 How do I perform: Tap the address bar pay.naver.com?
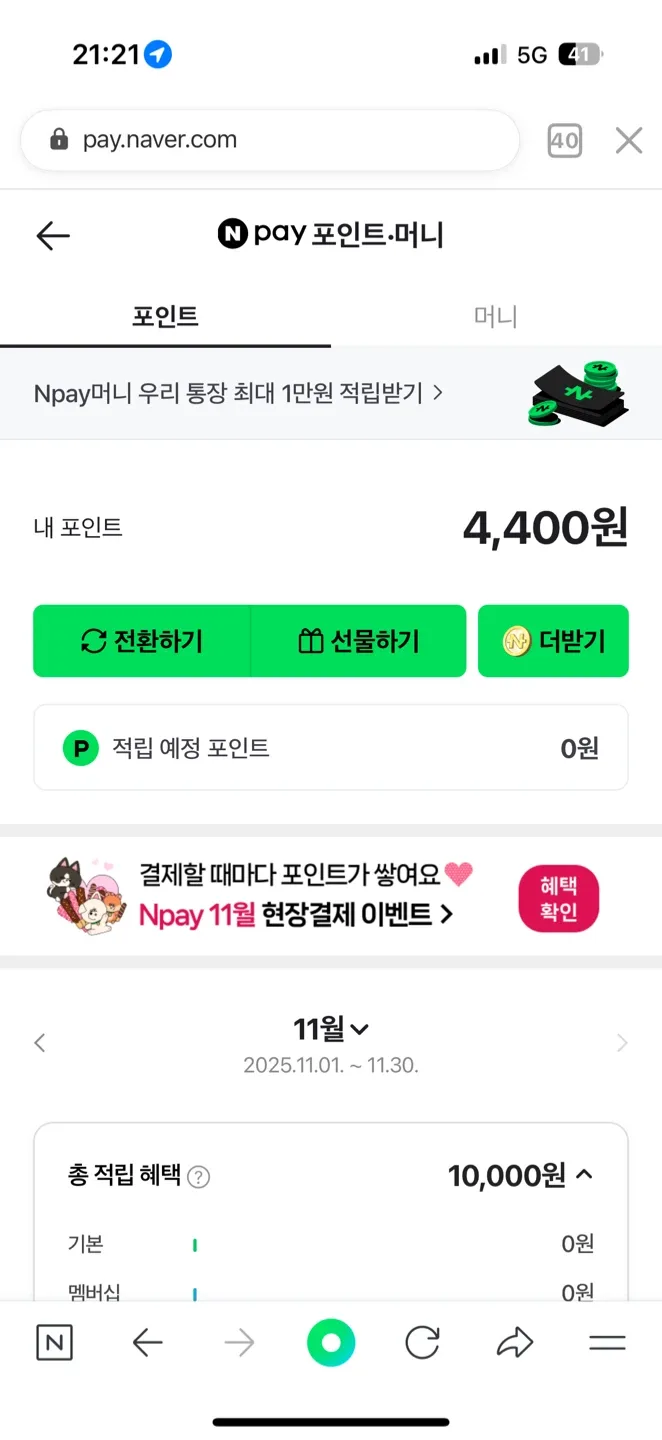point(268,140)
